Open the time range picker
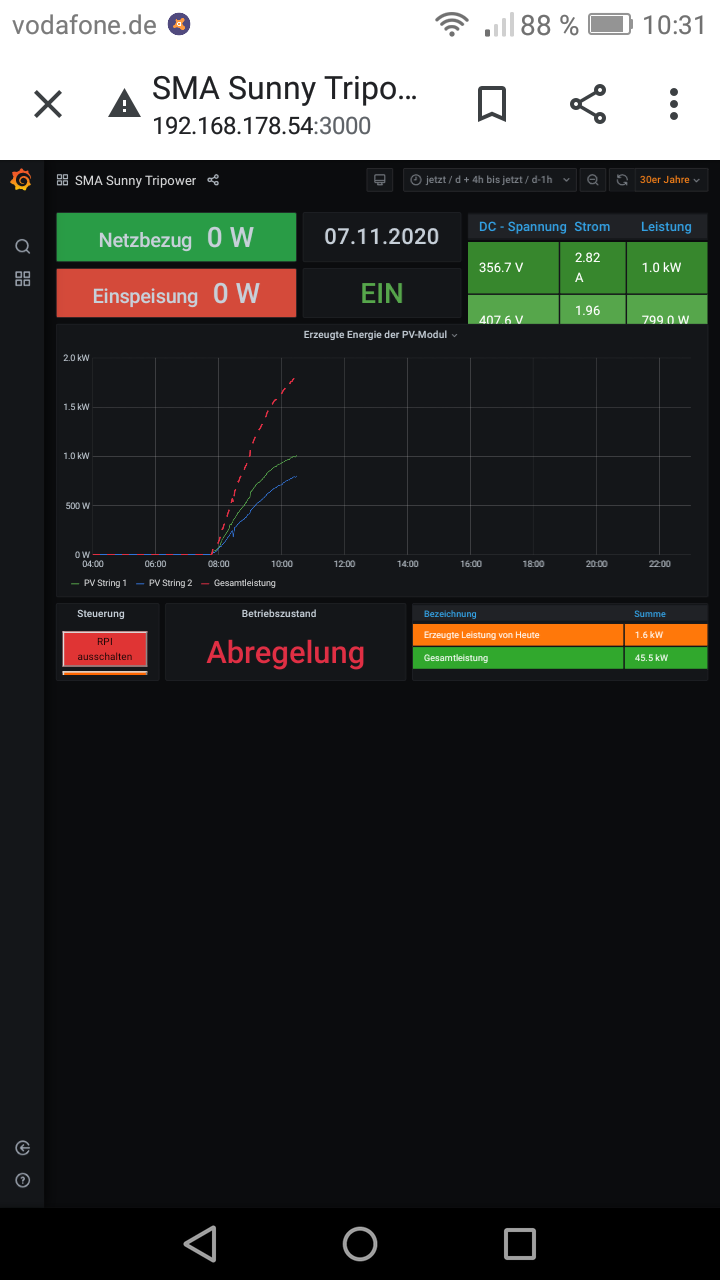The width and height of the screenshot is (720, 1280). click(x=489, y=180)
